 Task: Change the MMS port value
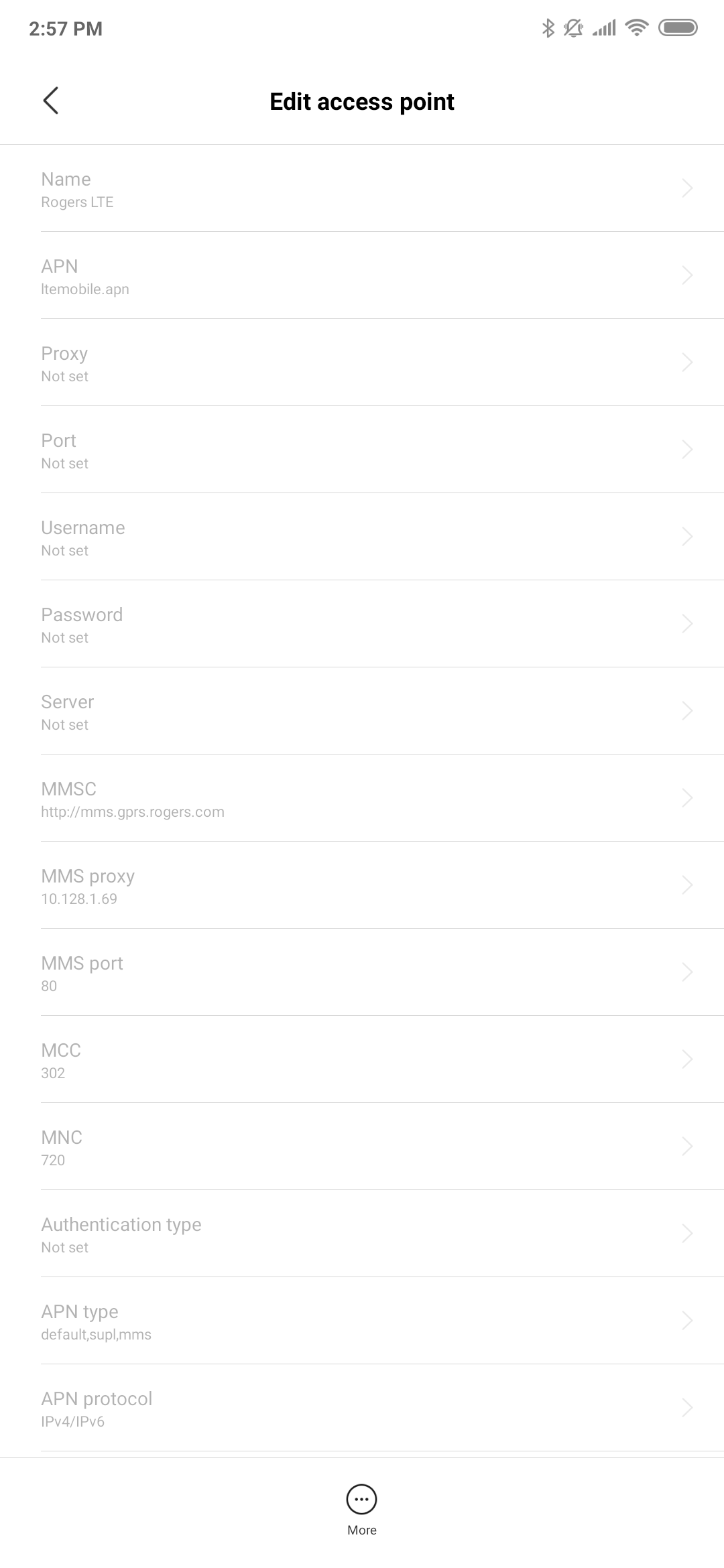[x=362, y=972]
